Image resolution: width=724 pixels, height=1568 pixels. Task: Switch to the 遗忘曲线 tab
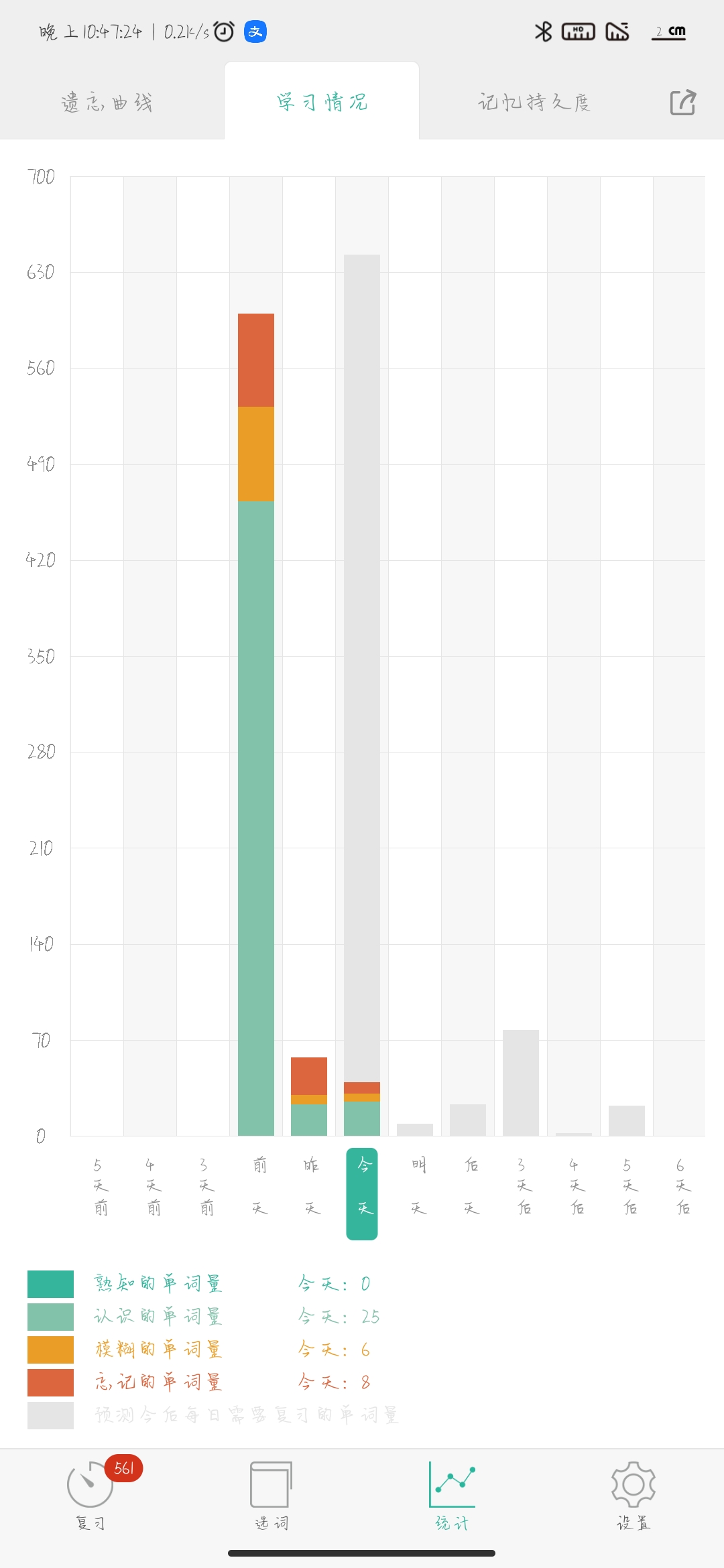click(107, 103)
